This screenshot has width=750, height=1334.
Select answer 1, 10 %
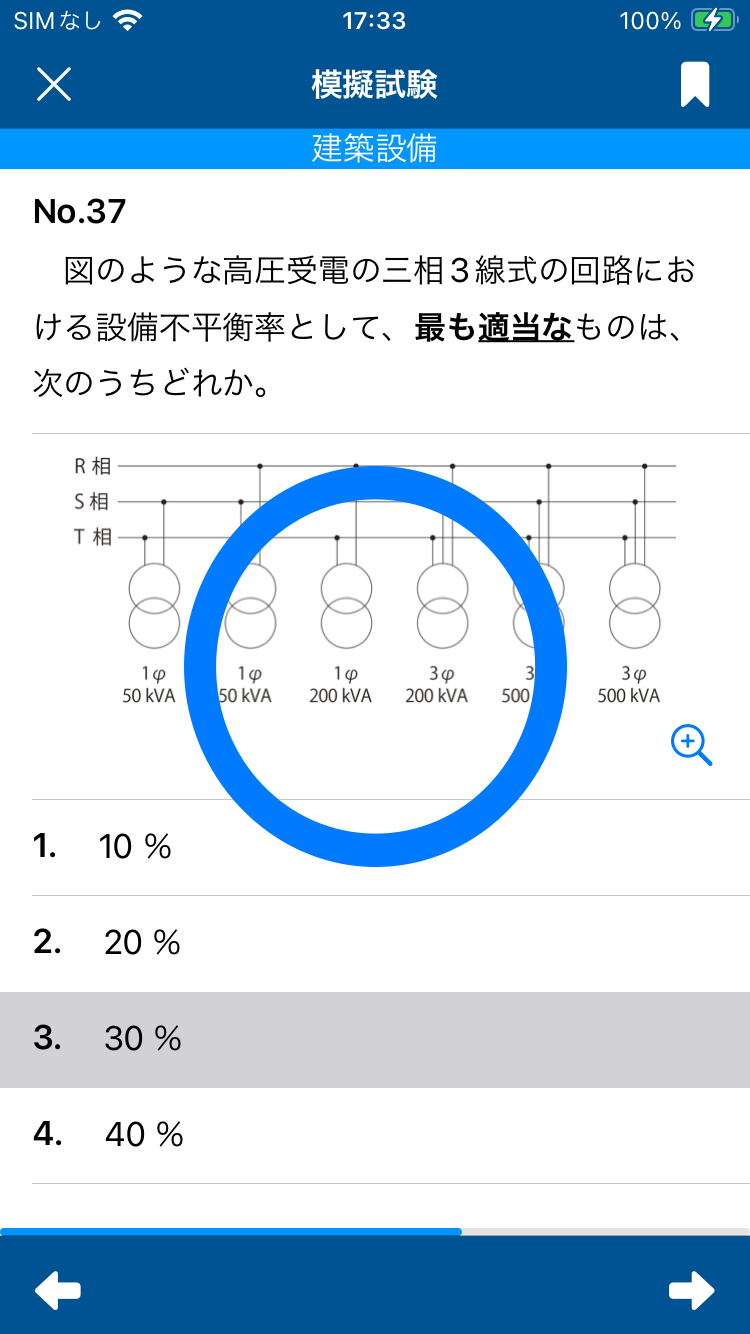pyautogui.click(x=375, y=848)
